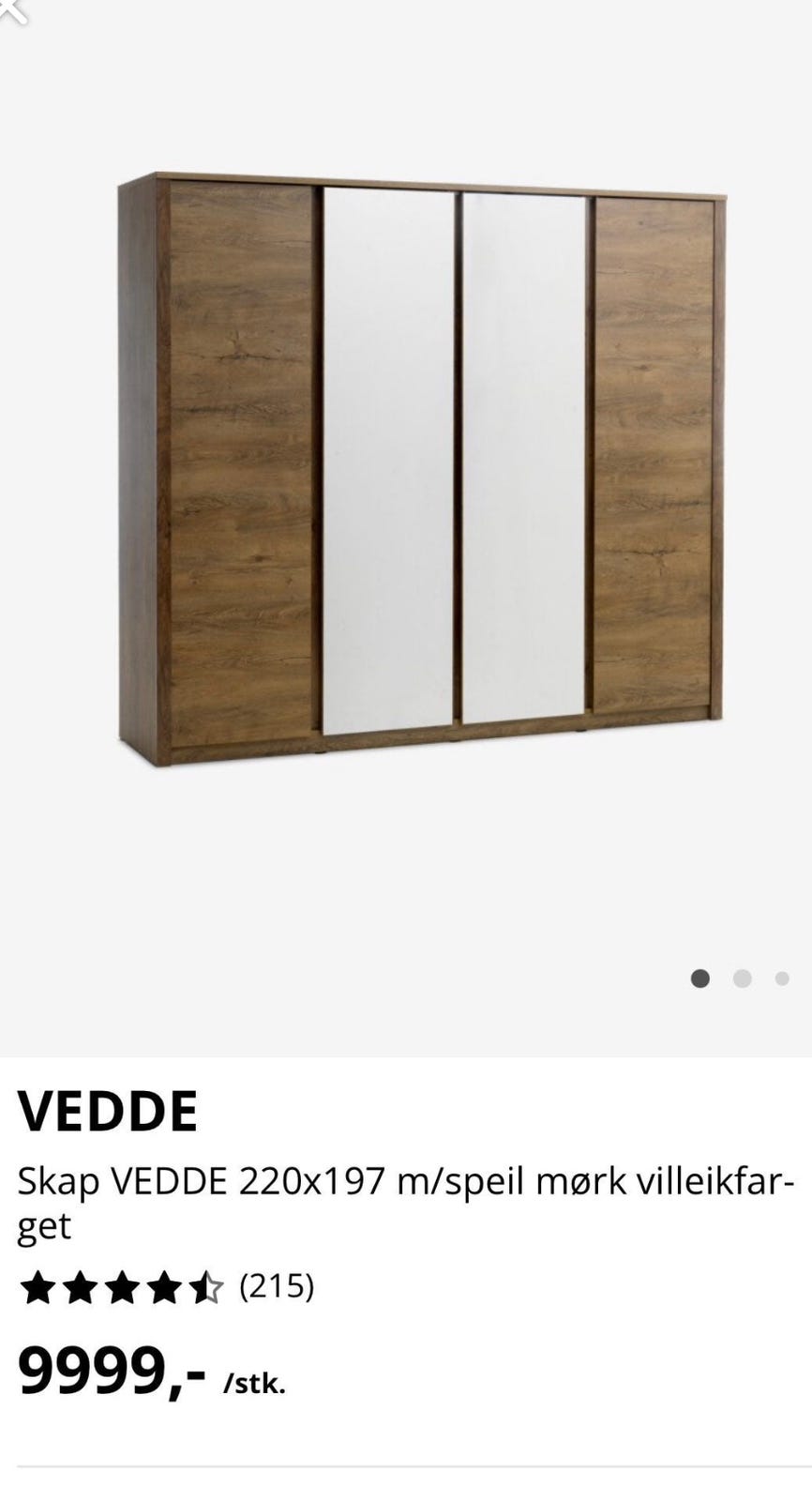Activate the active image indicator dot
This screenshot has height=1501, width=812.
[x=700, y=978]
